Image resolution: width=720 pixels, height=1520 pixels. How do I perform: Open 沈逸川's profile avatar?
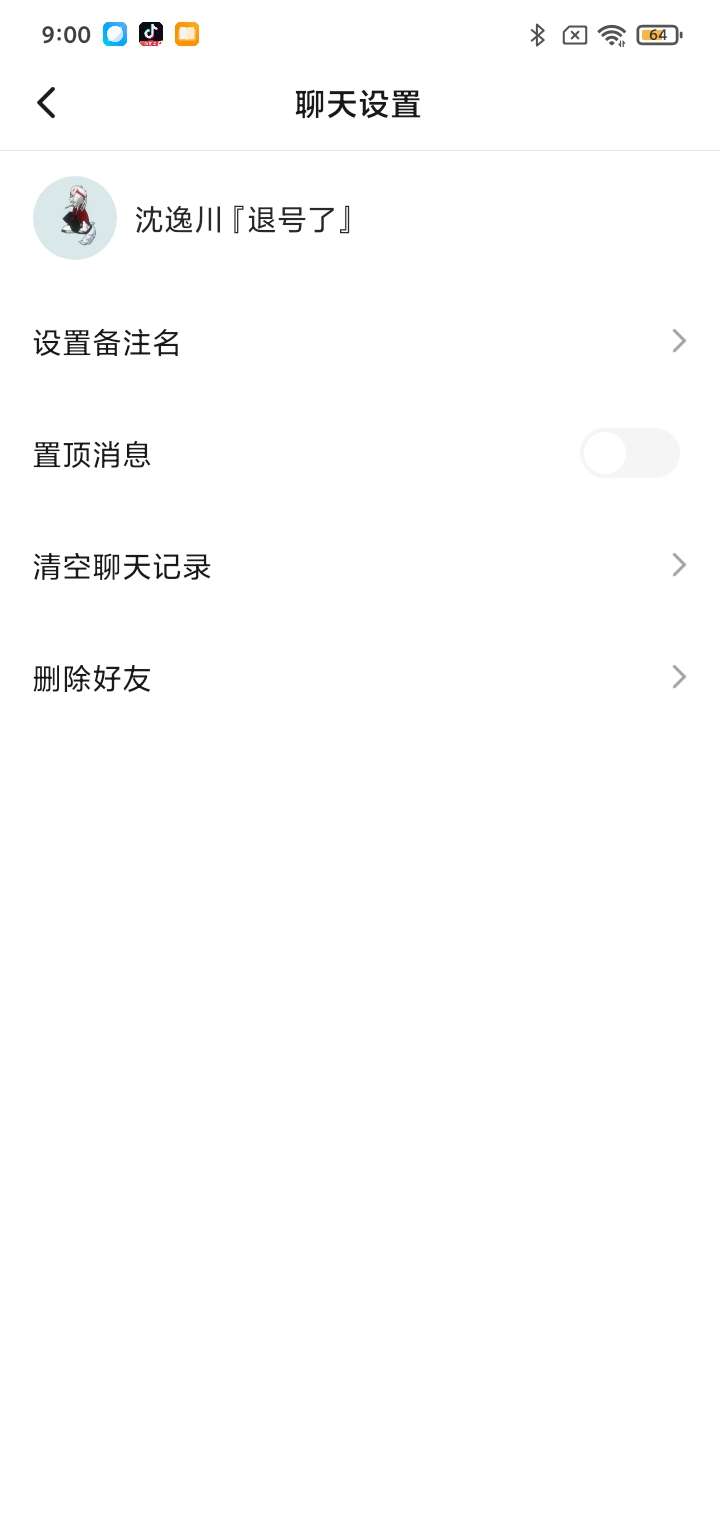coord(75,218)
